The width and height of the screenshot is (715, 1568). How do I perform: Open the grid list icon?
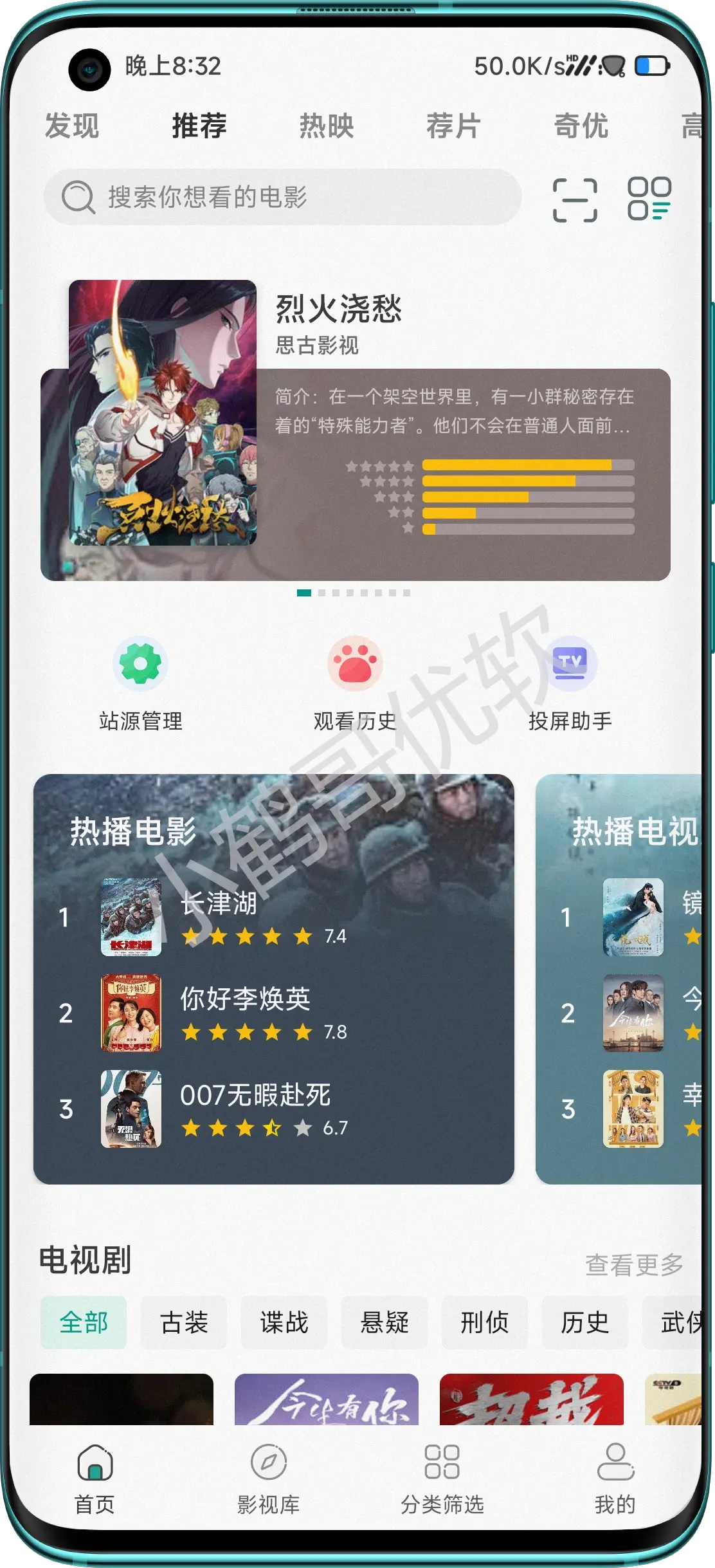coord(649,199)
